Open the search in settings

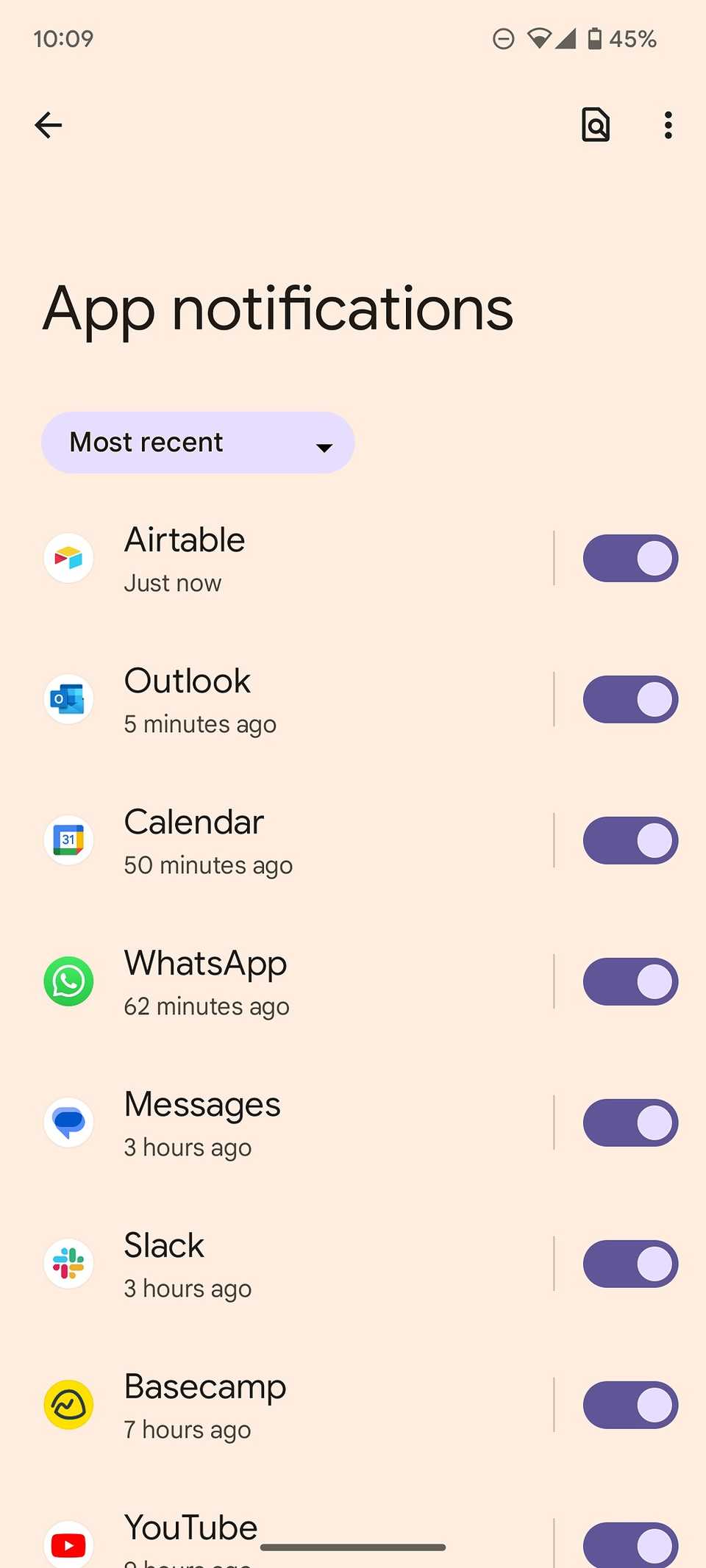(x=594, y=125)
